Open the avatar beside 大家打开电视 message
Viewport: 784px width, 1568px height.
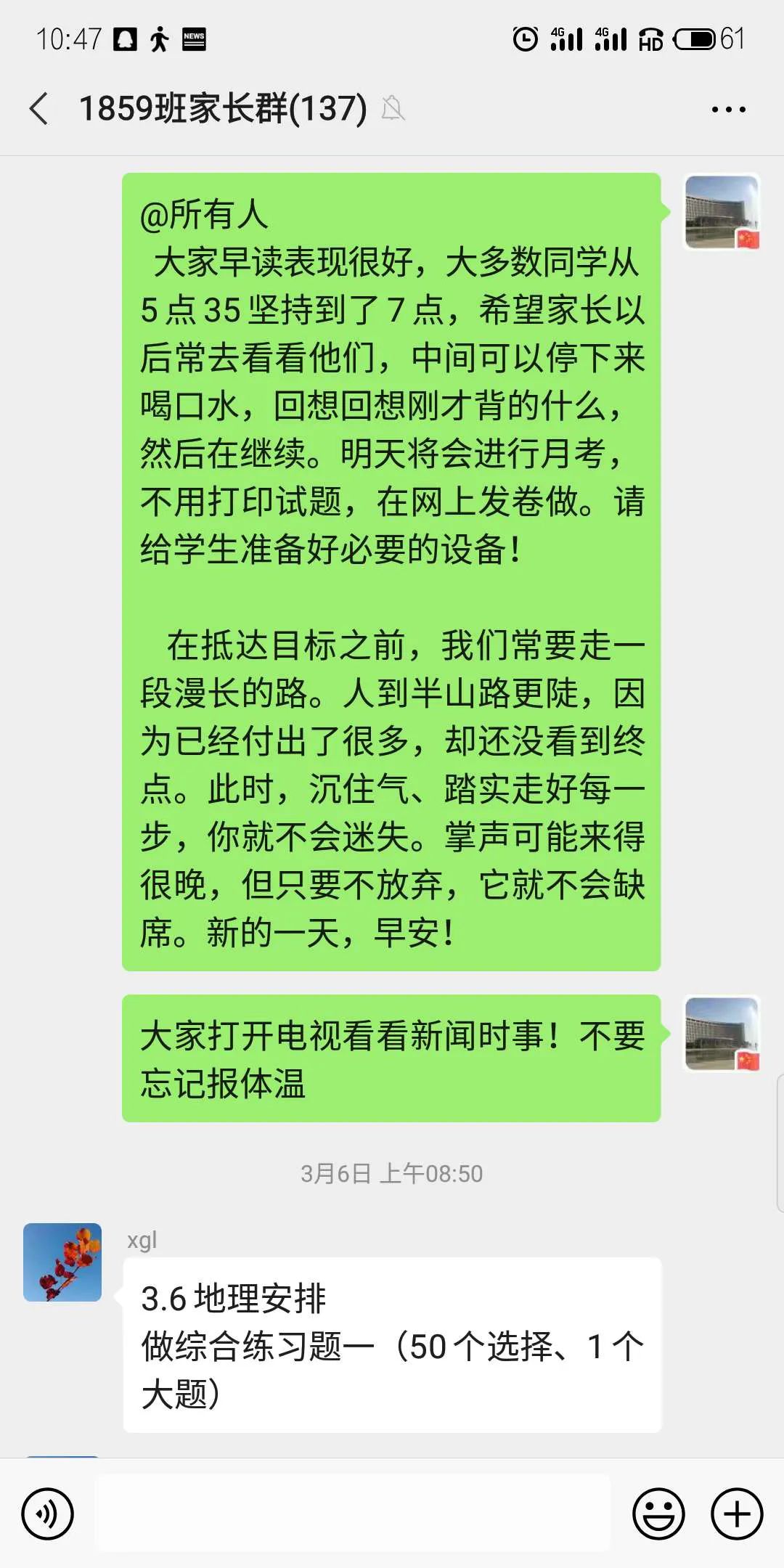722,1034
